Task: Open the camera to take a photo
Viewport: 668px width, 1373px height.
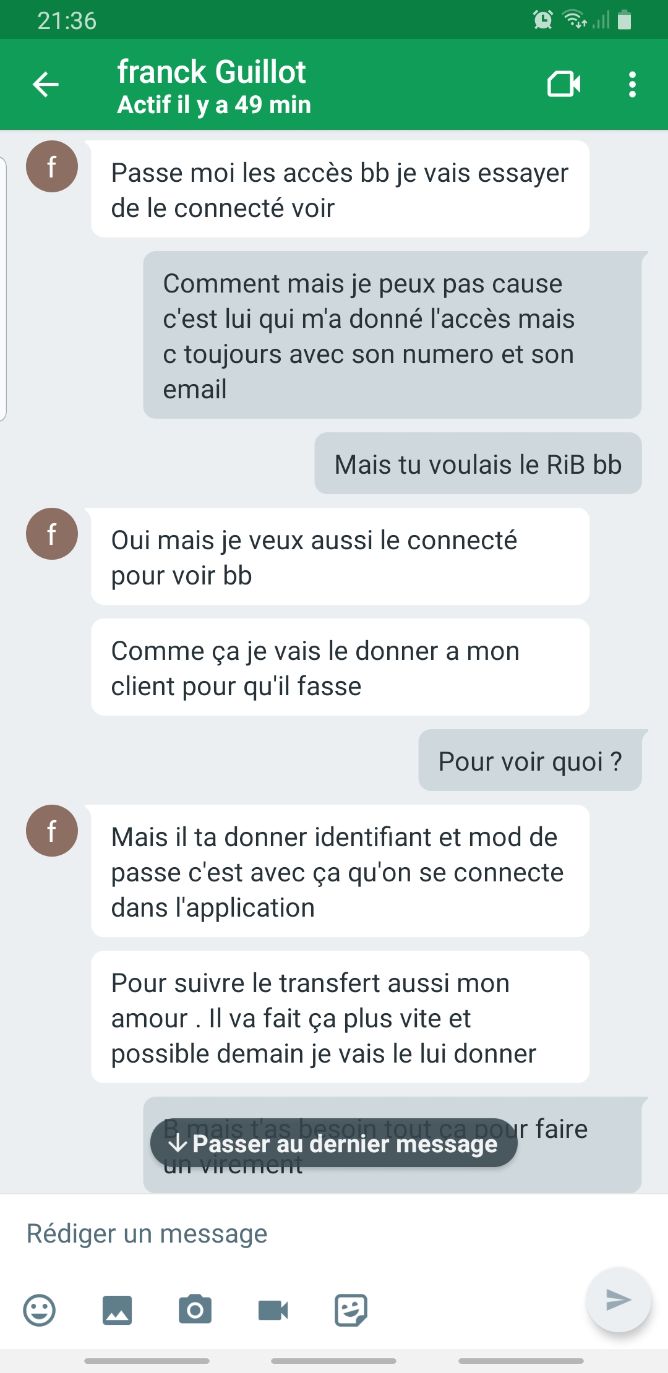Action: (195, 1309)
